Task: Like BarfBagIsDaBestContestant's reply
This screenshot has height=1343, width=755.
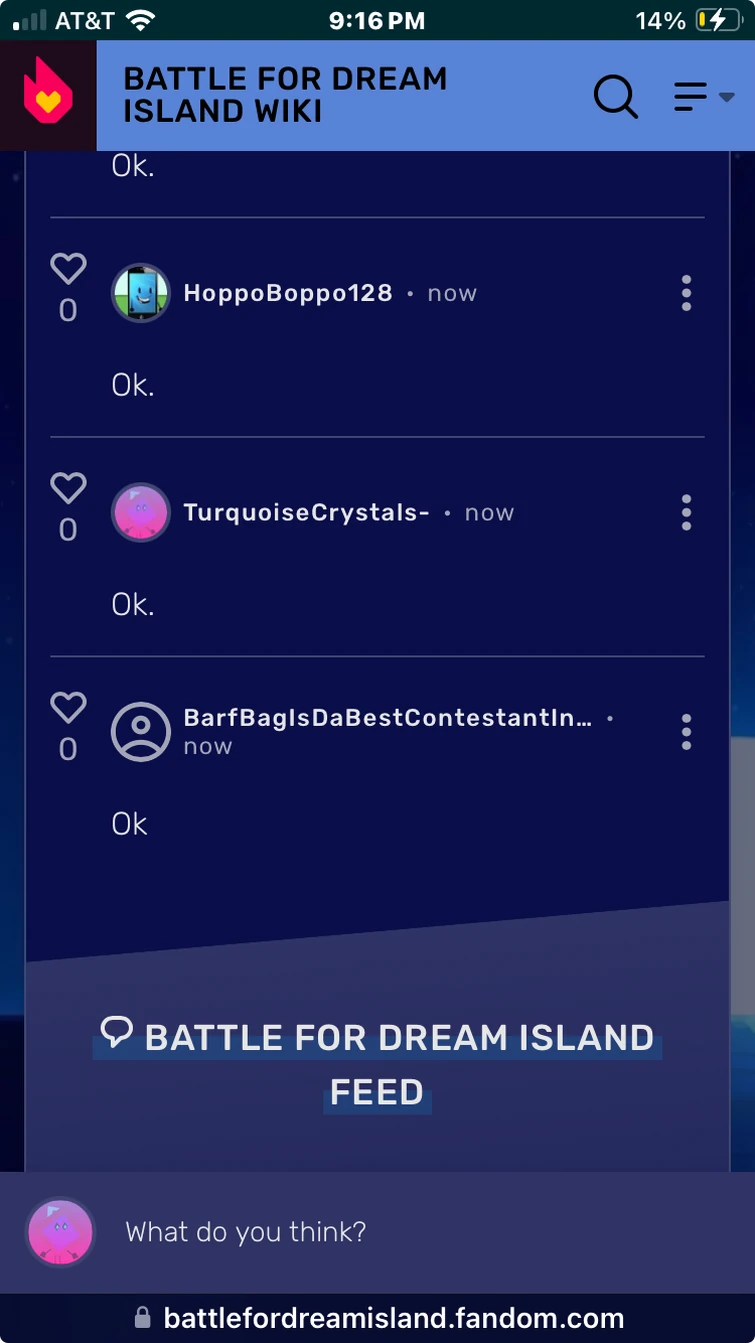Action: 68,708
